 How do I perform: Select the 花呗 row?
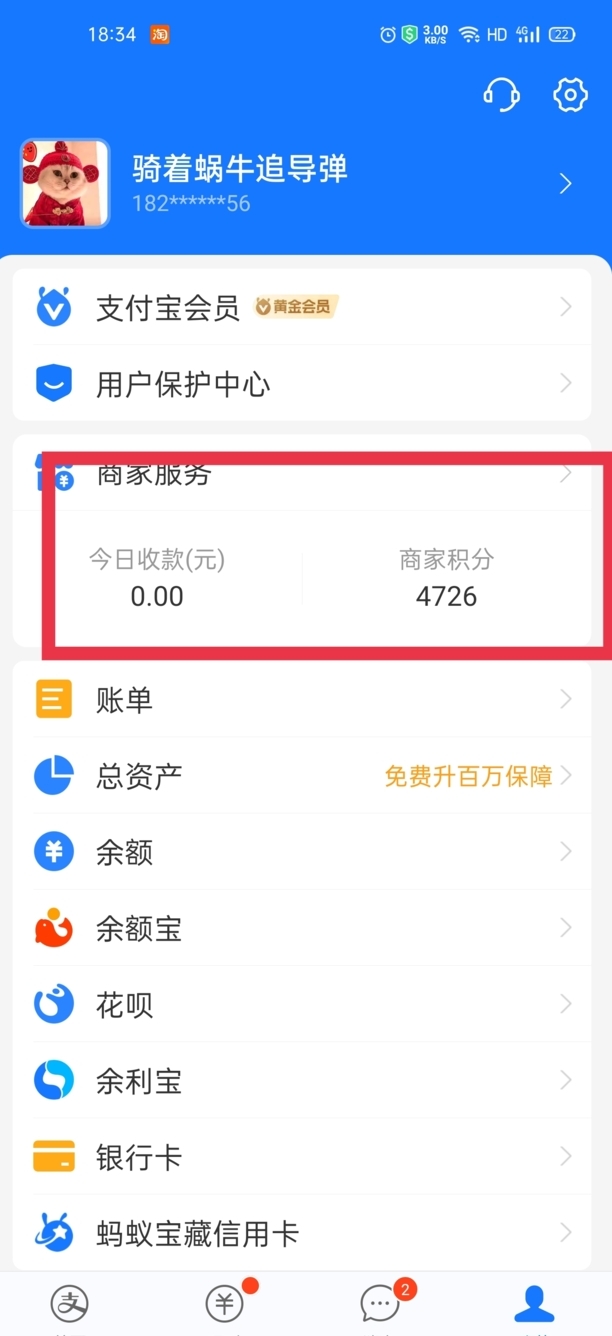click(300, 1004)
